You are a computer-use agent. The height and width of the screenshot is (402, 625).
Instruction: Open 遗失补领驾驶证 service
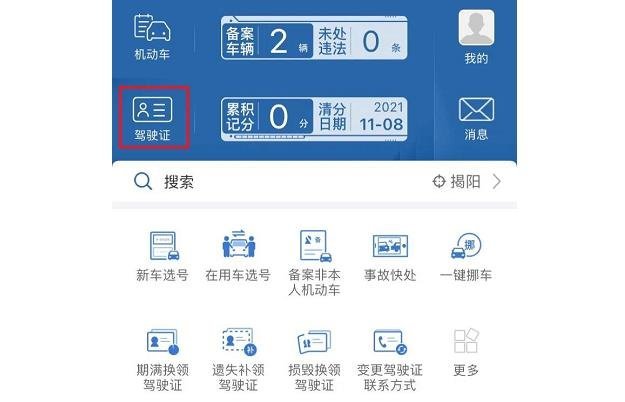tap(238, 358)
